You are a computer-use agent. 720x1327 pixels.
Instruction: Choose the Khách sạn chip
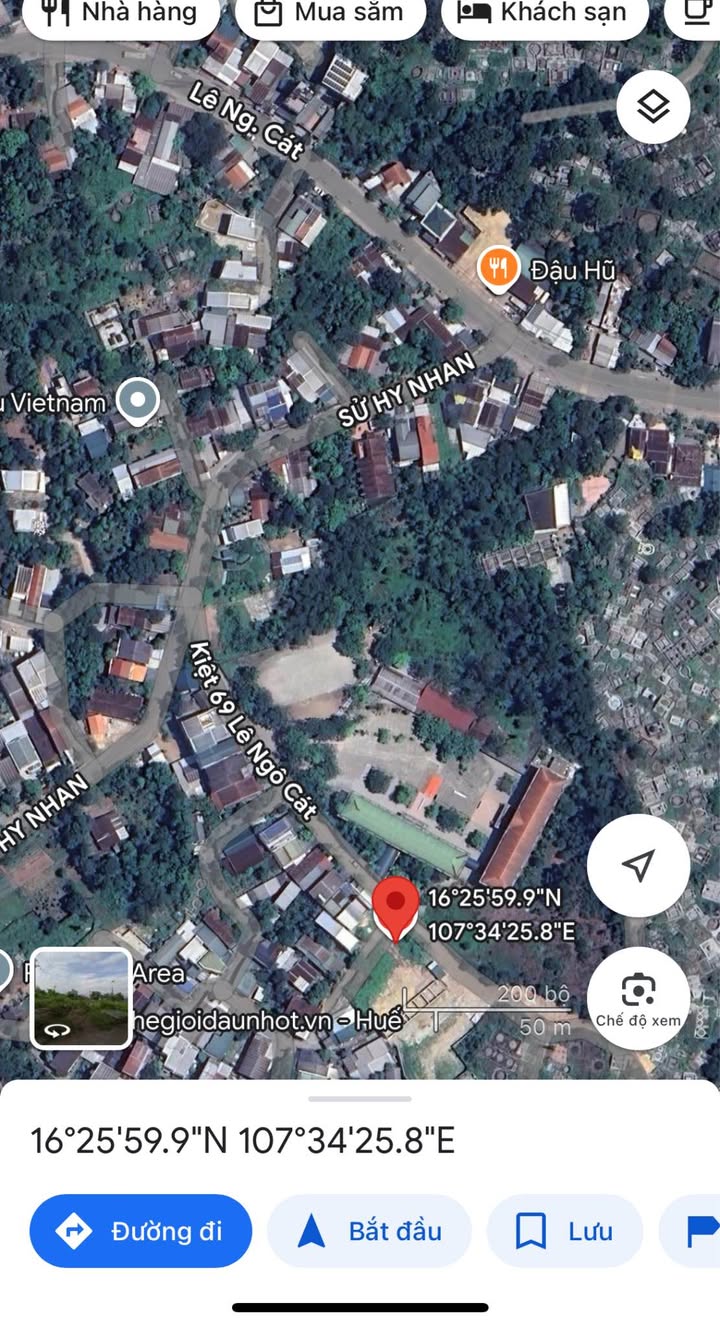pyautogui.click(x=546, y=14)
